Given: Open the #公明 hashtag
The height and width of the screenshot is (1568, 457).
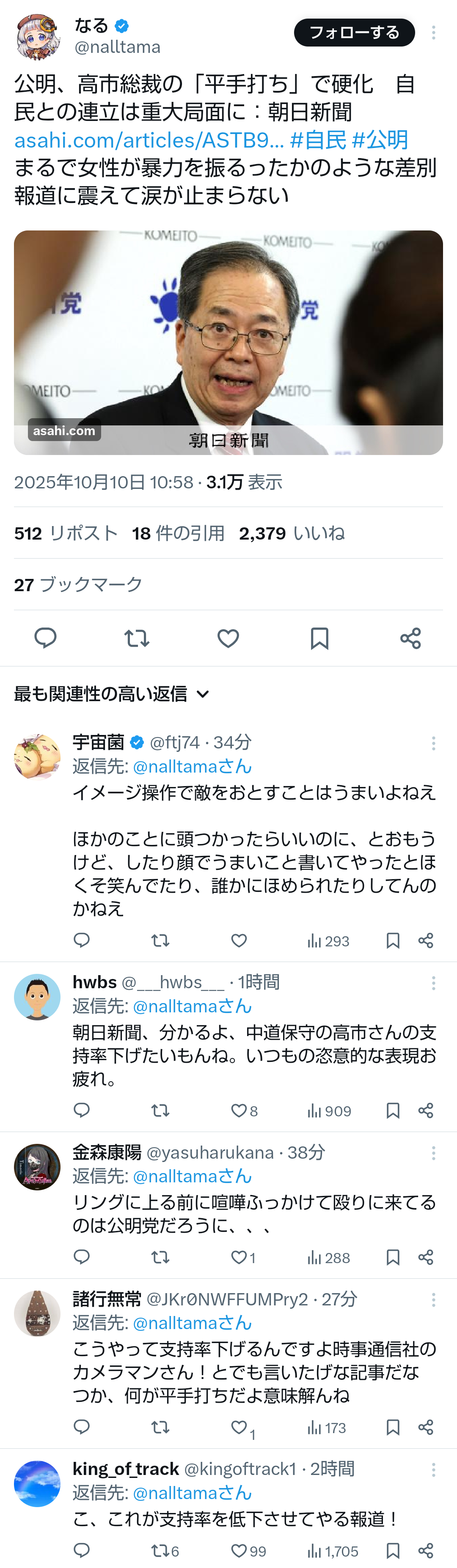Looking at the screenshot, I should pyautogui.click(x=380, y=140).
